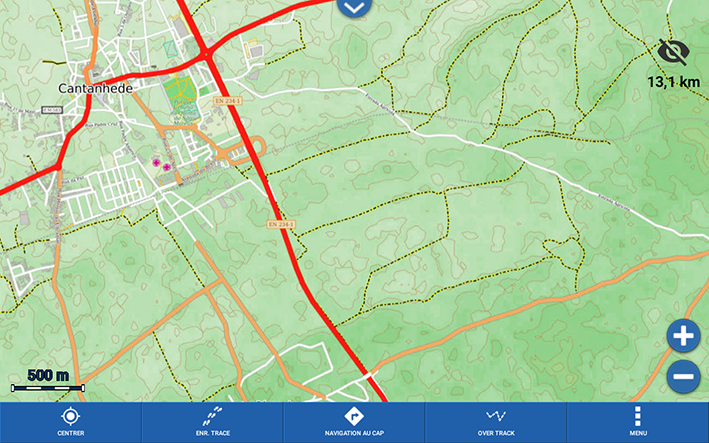Open the Menu
Screen dimensions: 709x443
pyautogui.click(x=638, y=422)
